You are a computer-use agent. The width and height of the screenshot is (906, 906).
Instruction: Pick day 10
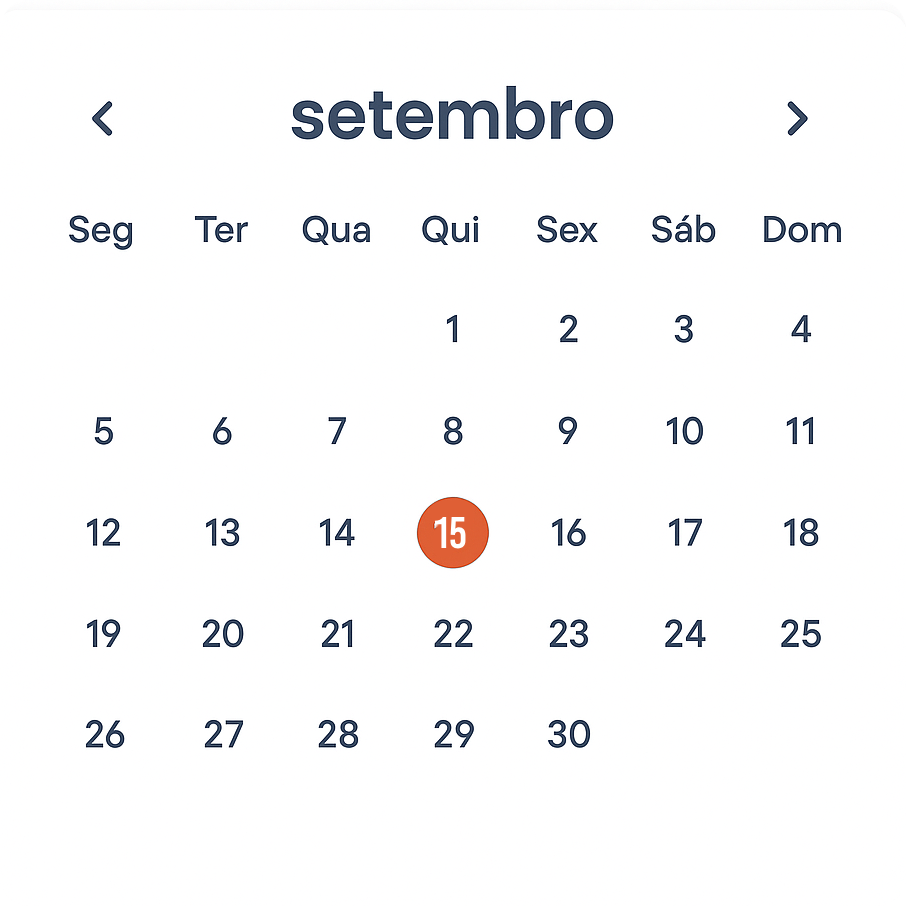click(684, 432)
